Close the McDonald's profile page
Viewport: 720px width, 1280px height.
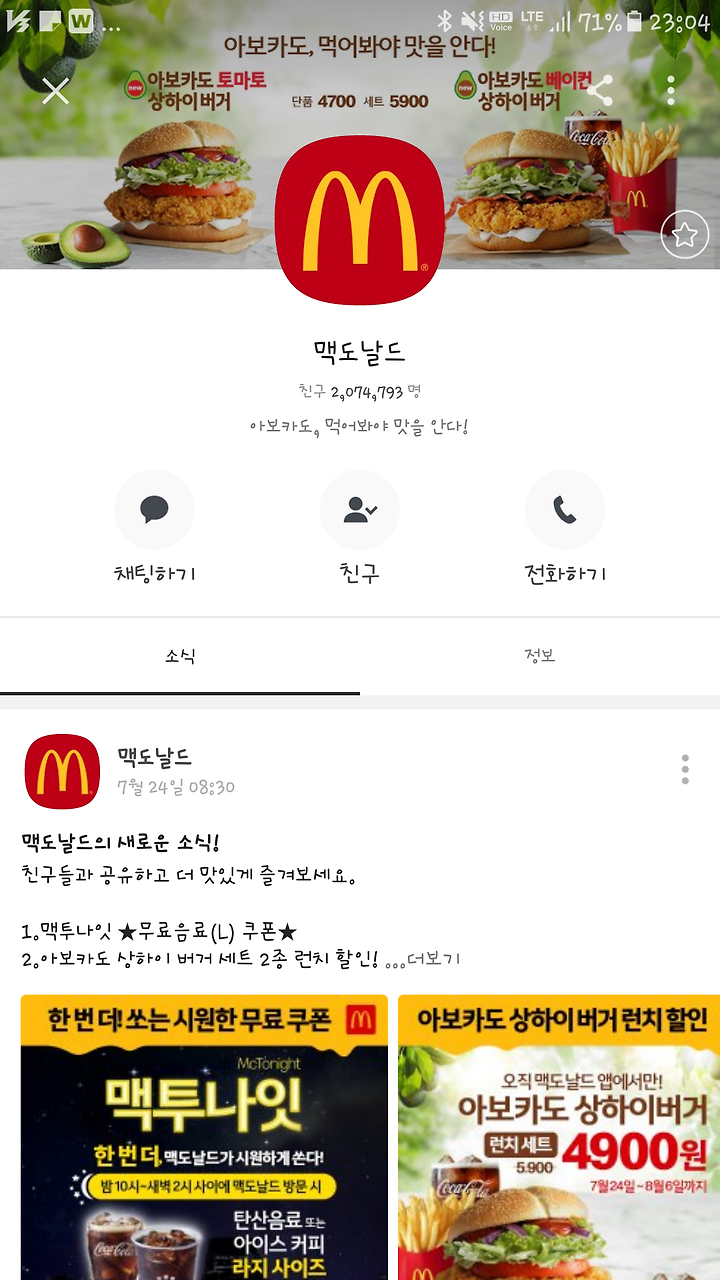pos(56,91)
